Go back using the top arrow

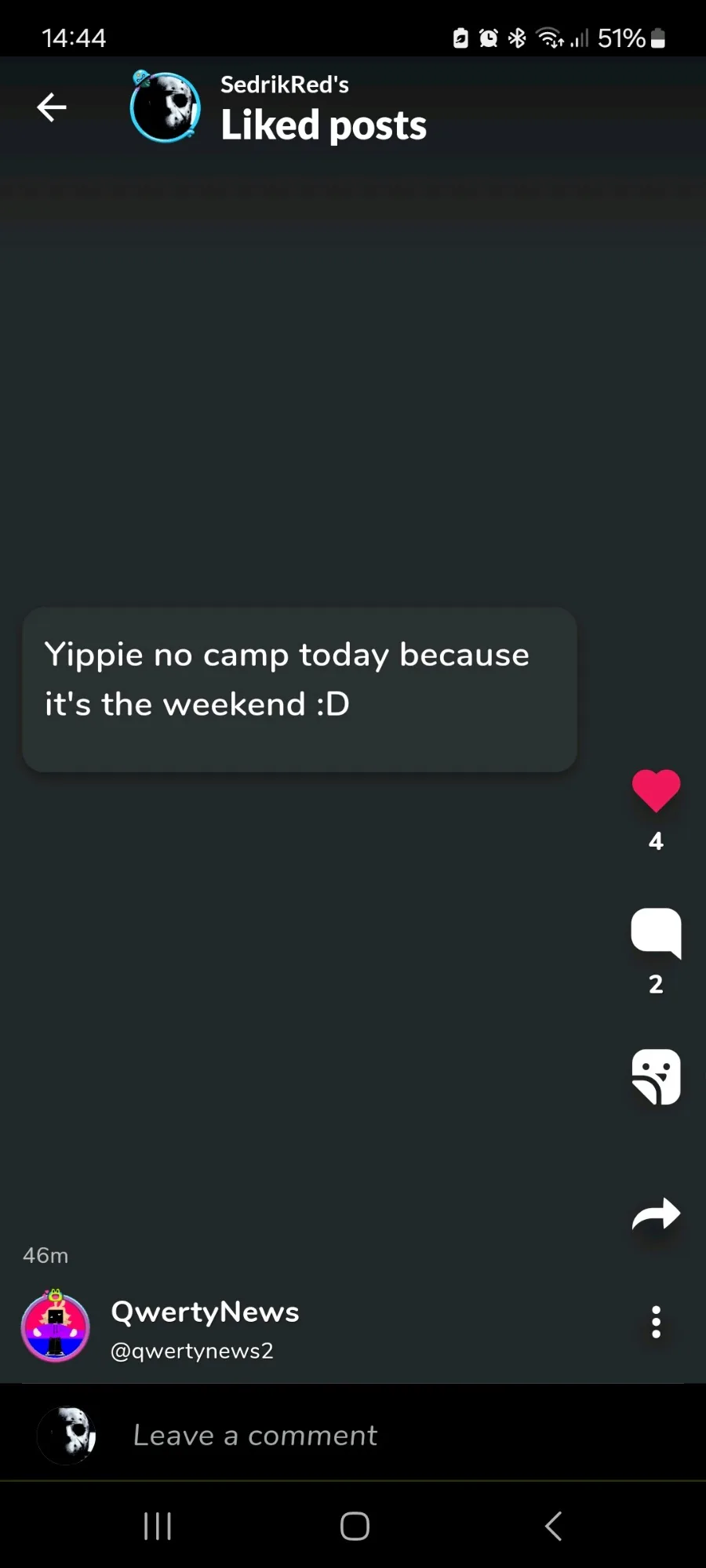click(x=52, y=107)
